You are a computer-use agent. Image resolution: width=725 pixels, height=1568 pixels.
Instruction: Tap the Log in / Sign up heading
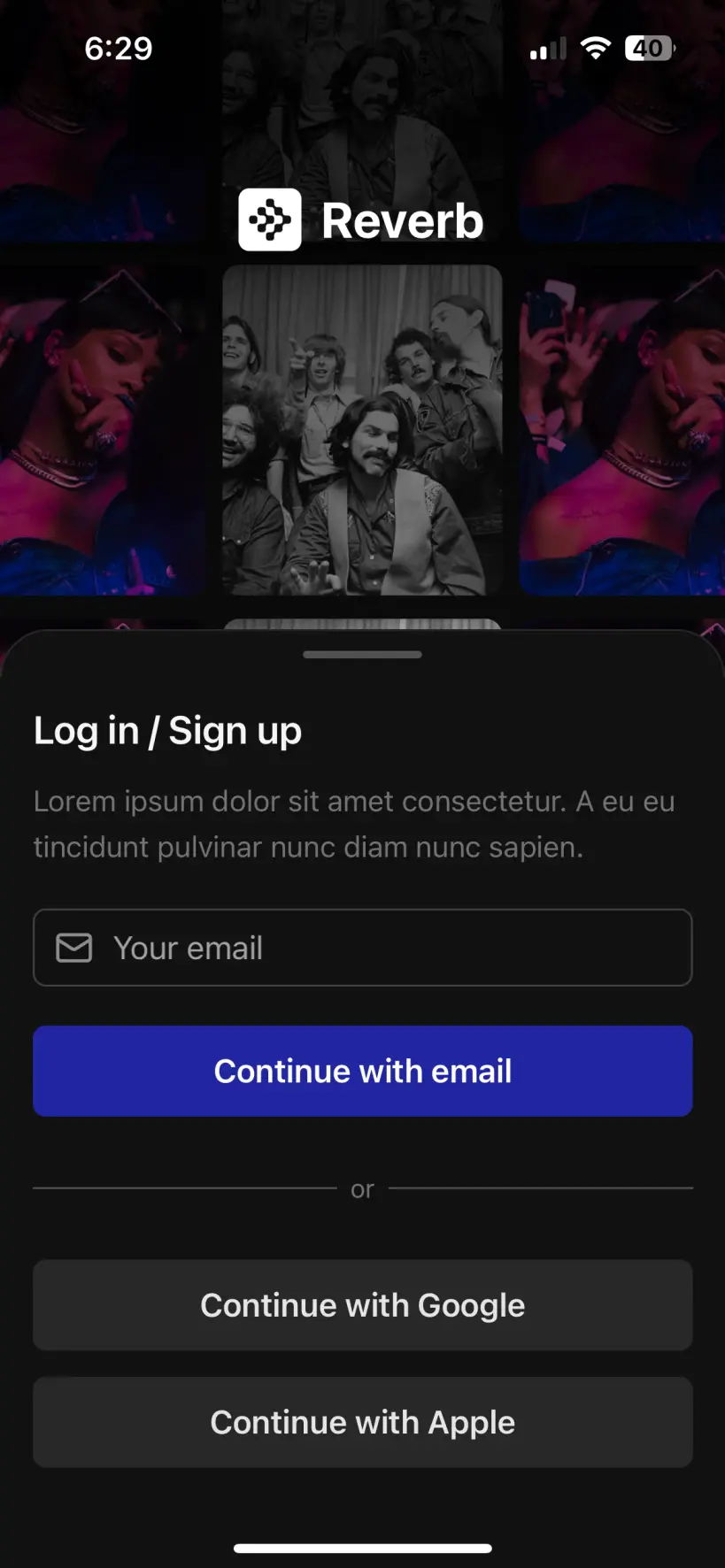click(167, 730)
